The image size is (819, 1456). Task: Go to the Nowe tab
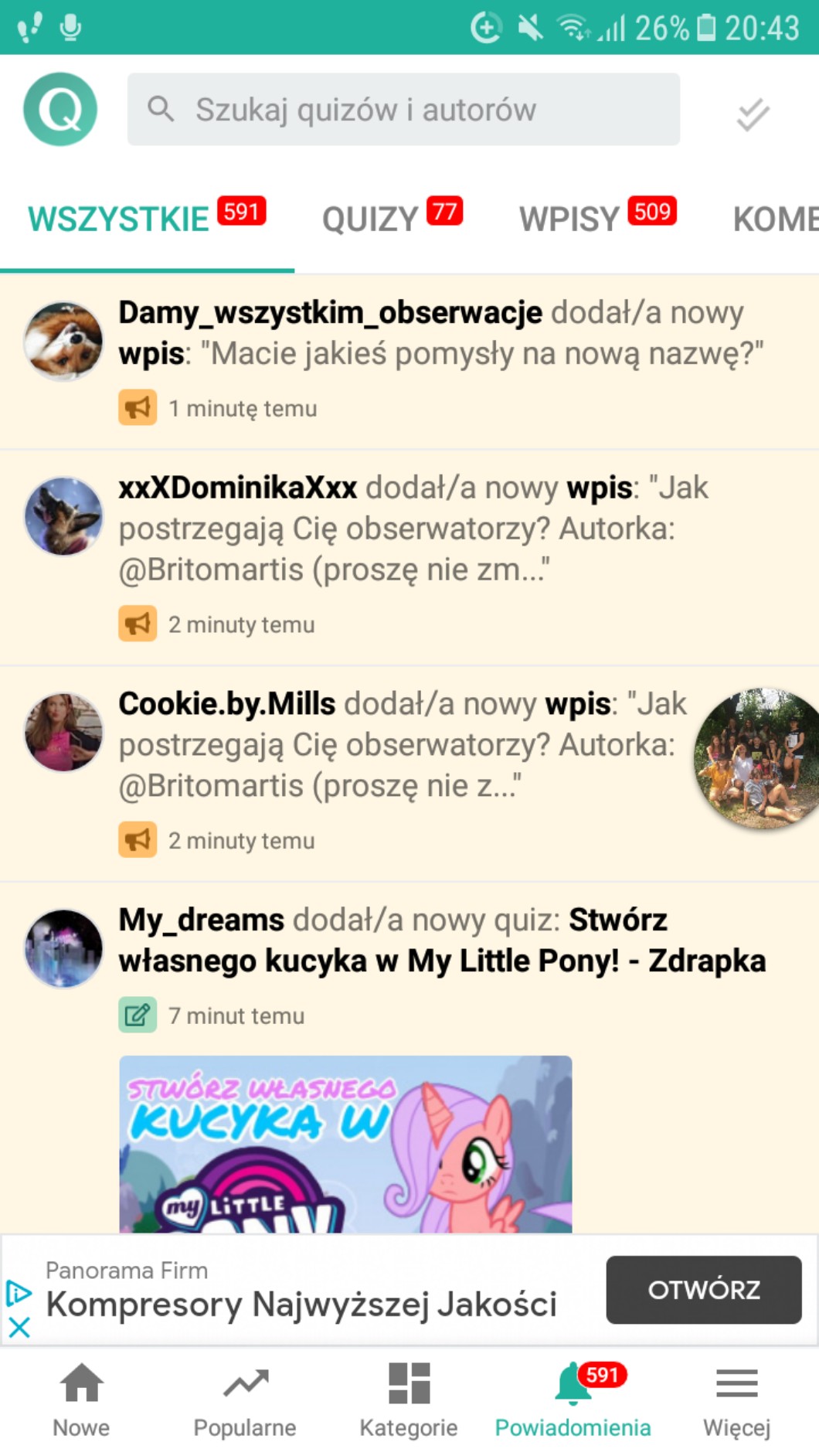pyautogui.click(x=81, y=1400)
